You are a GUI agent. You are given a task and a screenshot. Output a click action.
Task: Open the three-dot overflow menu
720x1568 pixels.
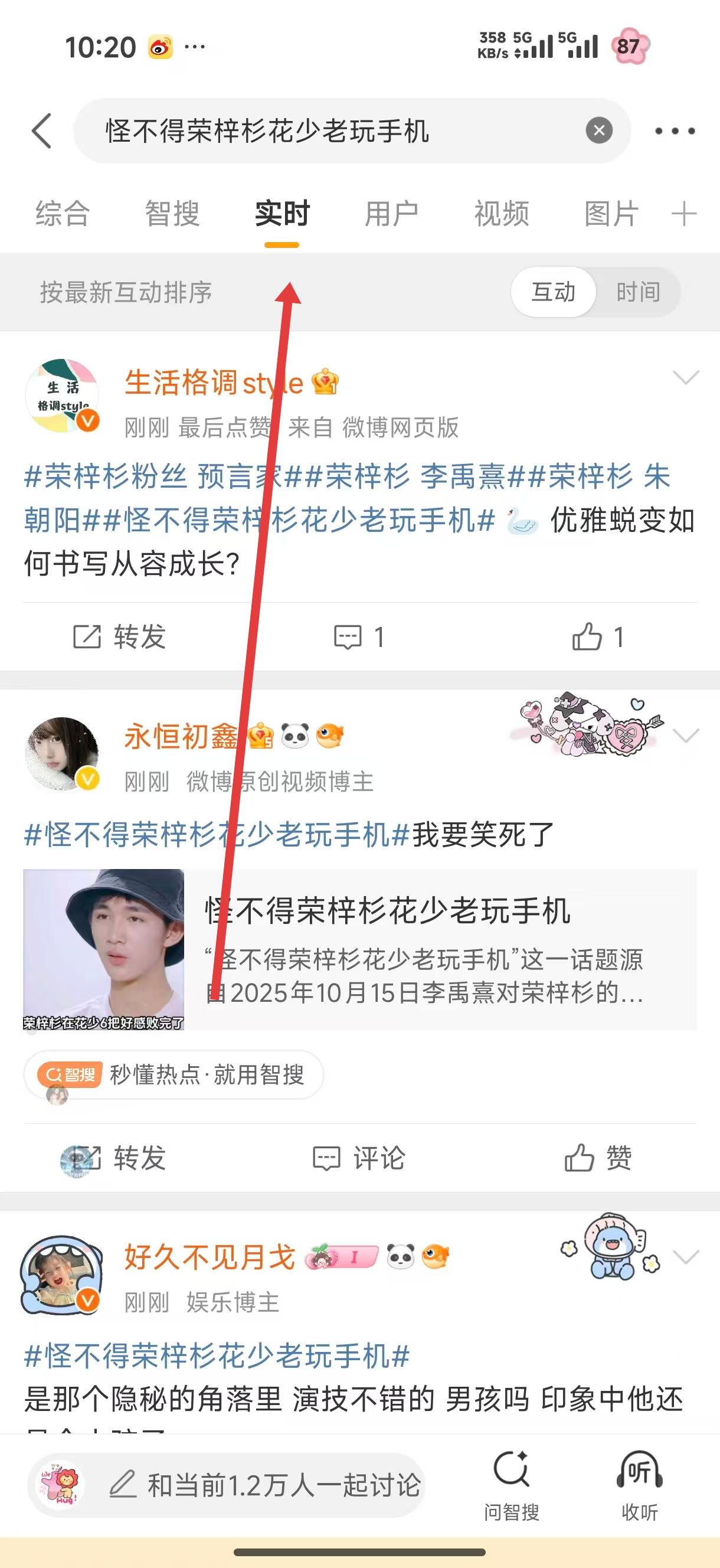pos(675,130)
